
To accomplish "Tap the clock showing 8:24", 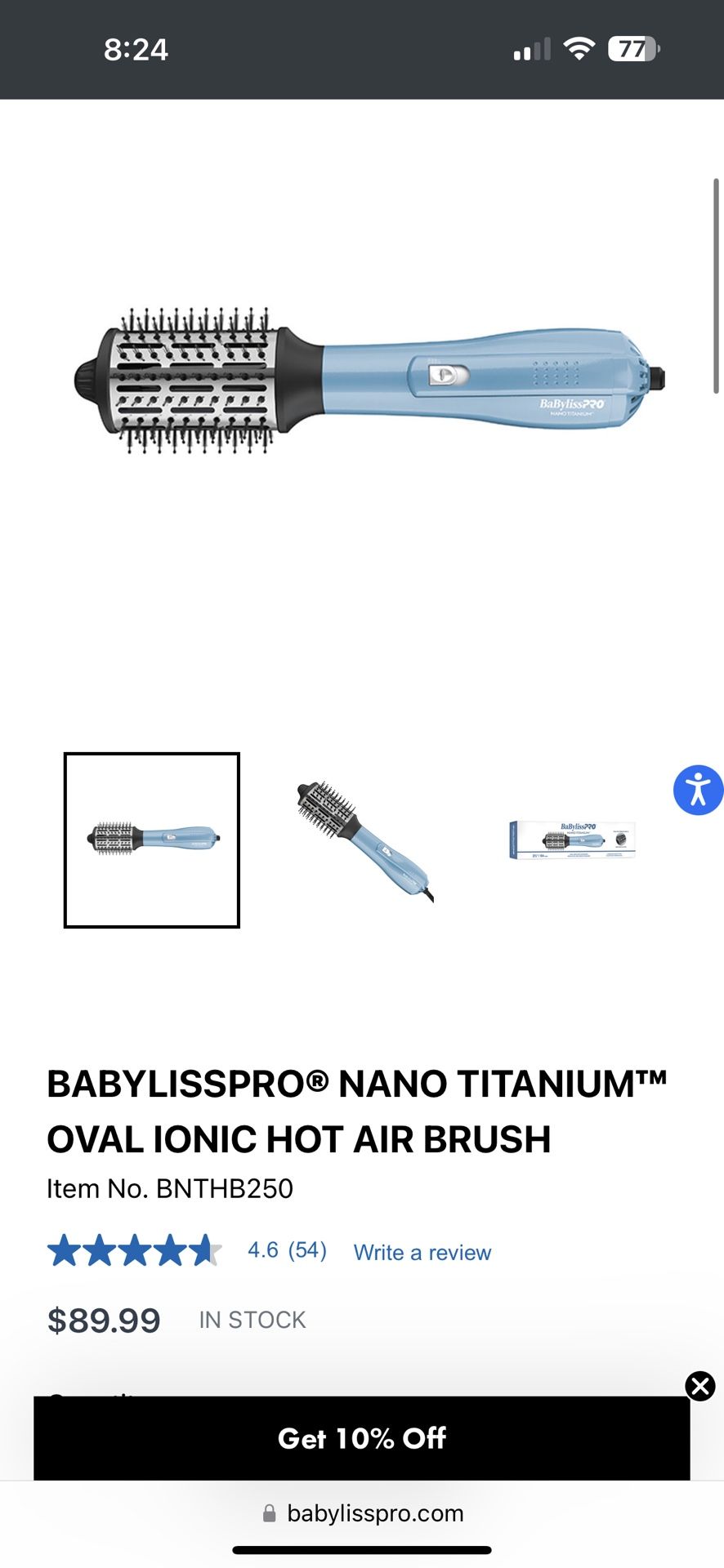I will point(137,51).
